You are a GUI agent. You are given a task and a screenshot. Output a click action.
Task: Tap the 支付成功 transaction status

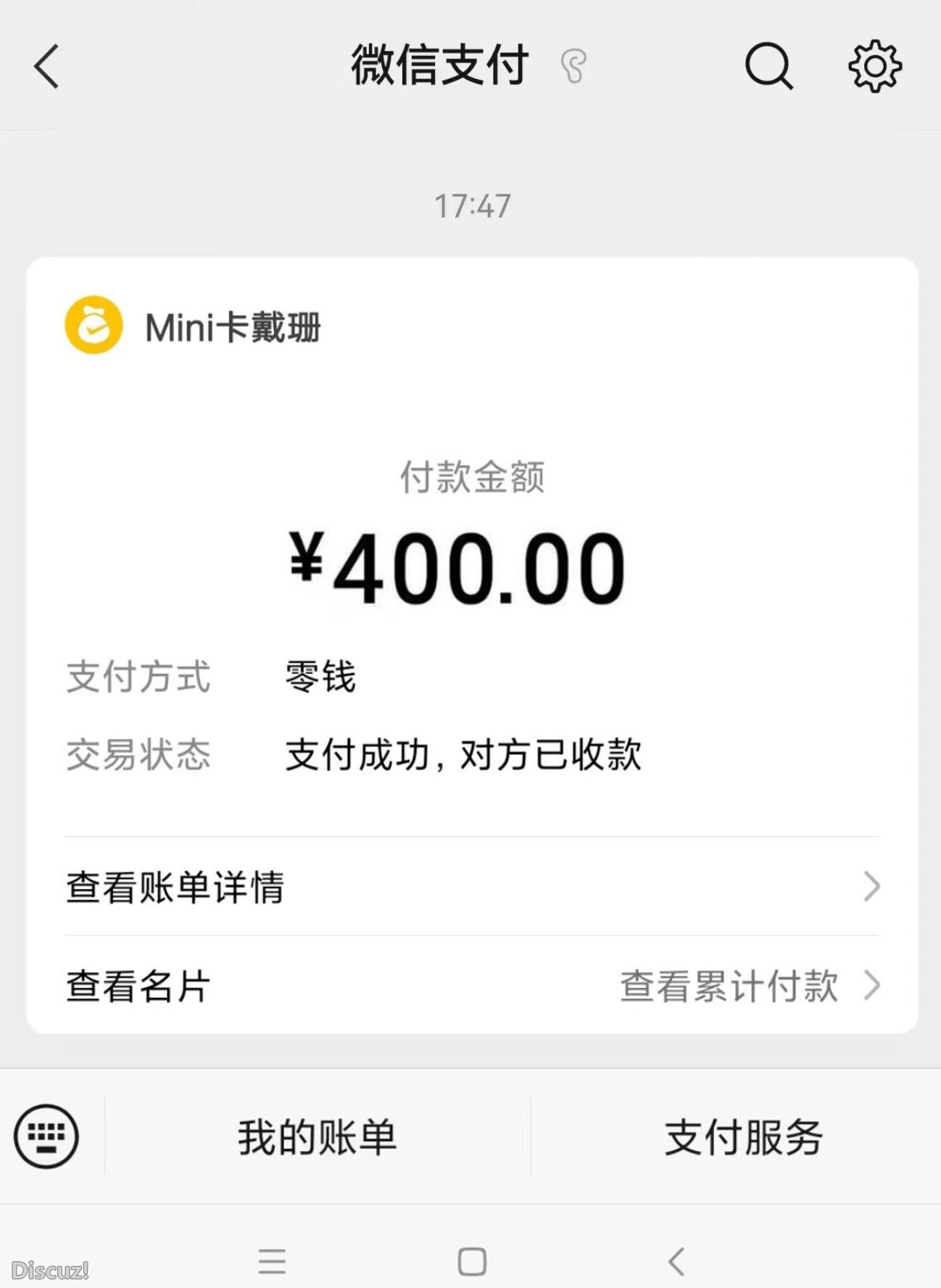(464, 756)
